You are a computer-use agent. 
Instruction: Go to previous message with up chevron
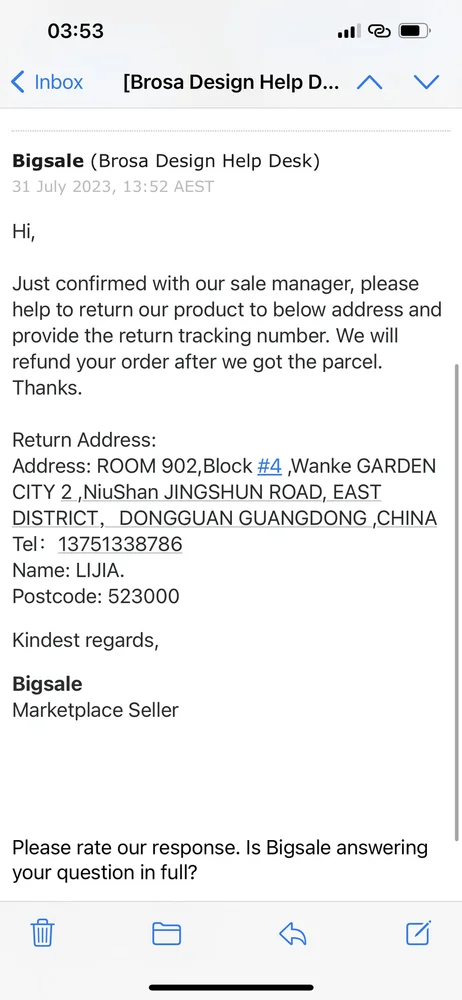click(x=369, y=82)
